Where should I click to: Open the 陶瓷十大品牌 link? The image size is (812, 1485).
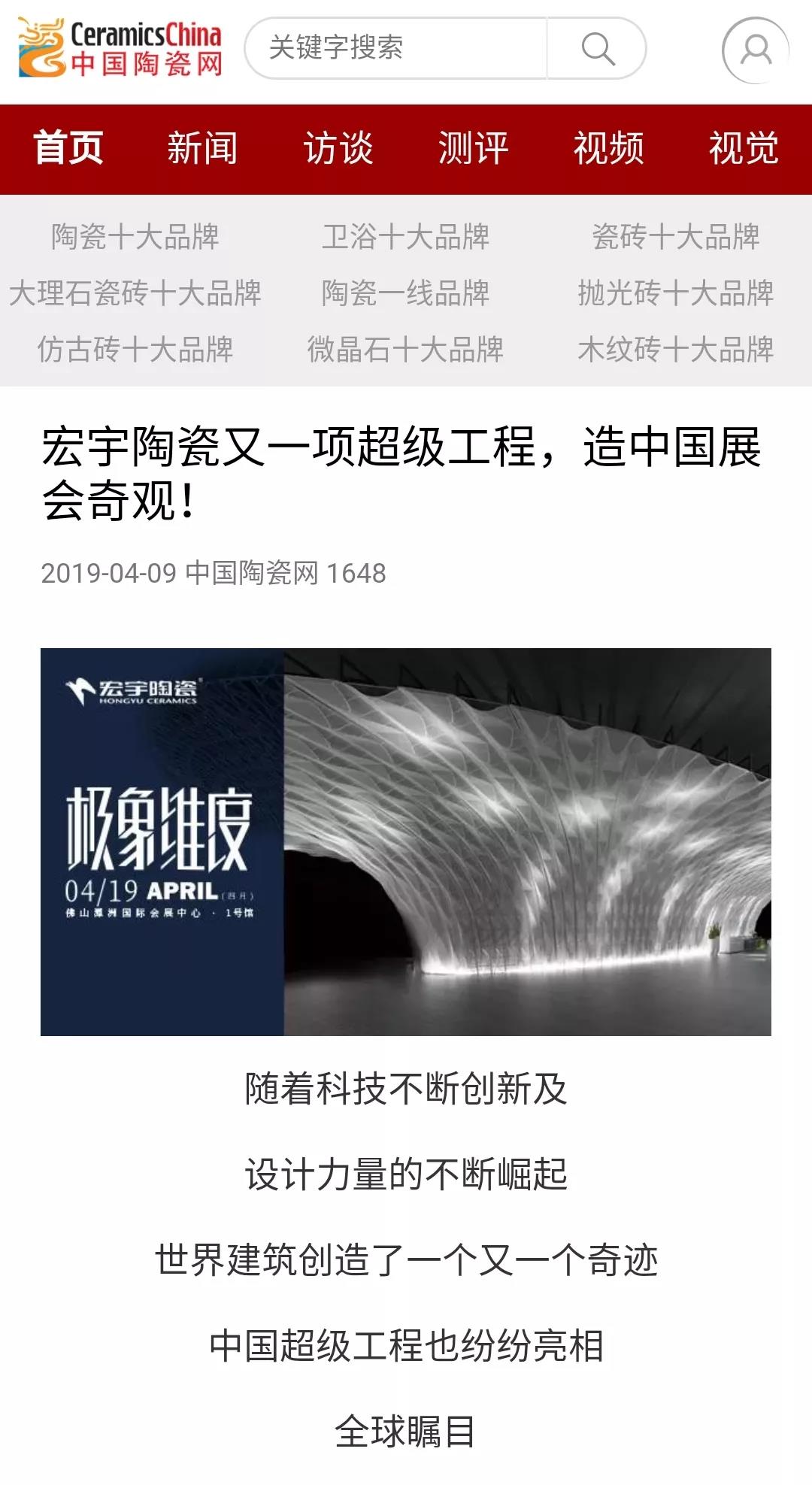[135, 237]
